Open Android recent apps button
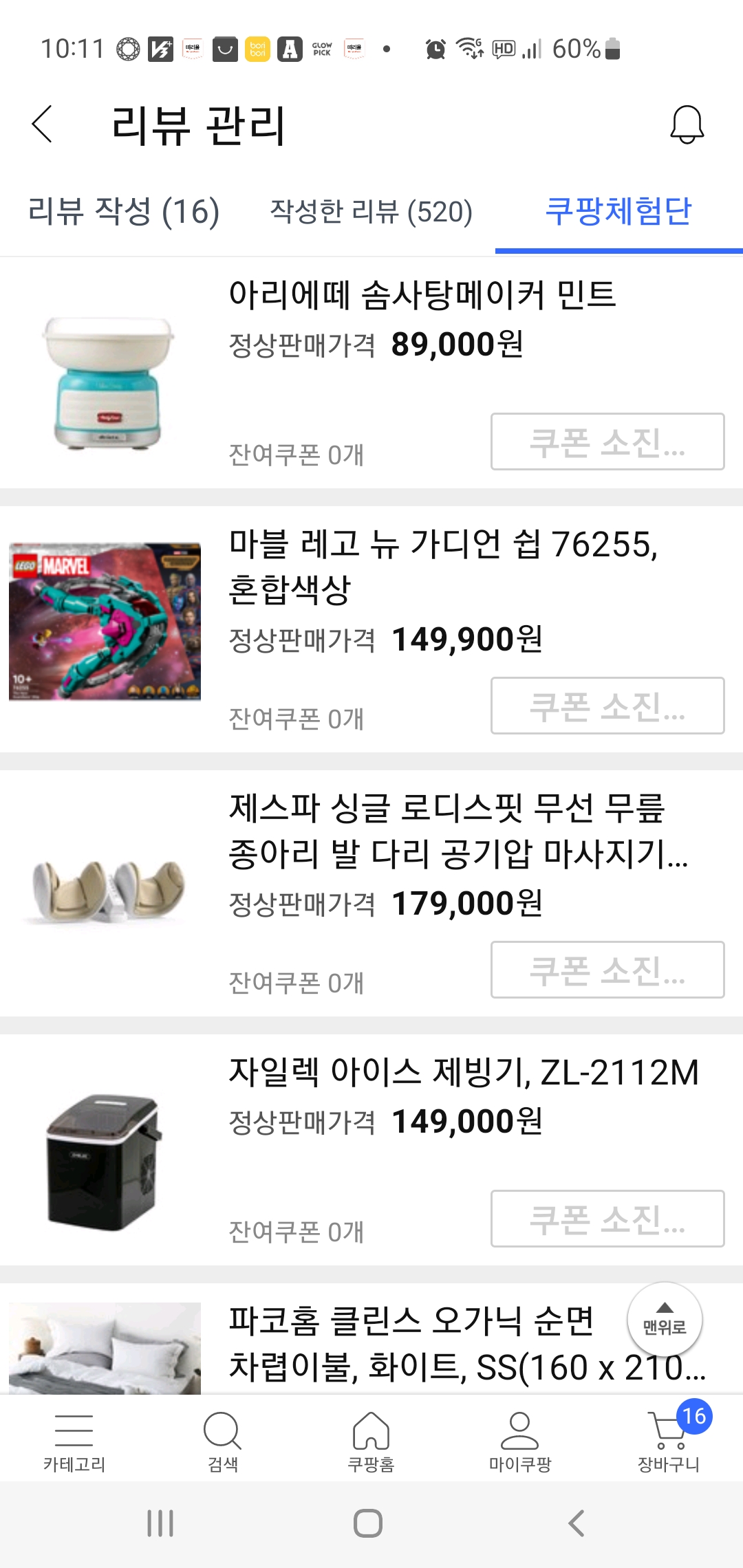 [x=160, y=1521]
